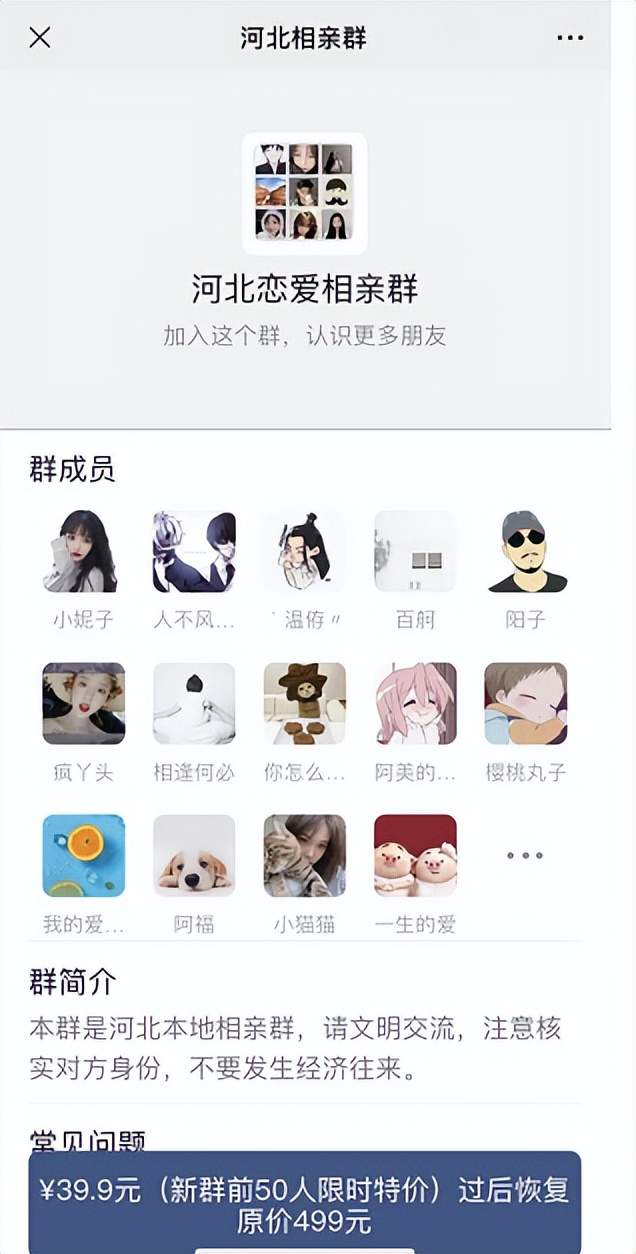This screenshot has height=1254, width=636.
Task: Tap member 相逢何必's avatar
Action: [x=194, y=703]
